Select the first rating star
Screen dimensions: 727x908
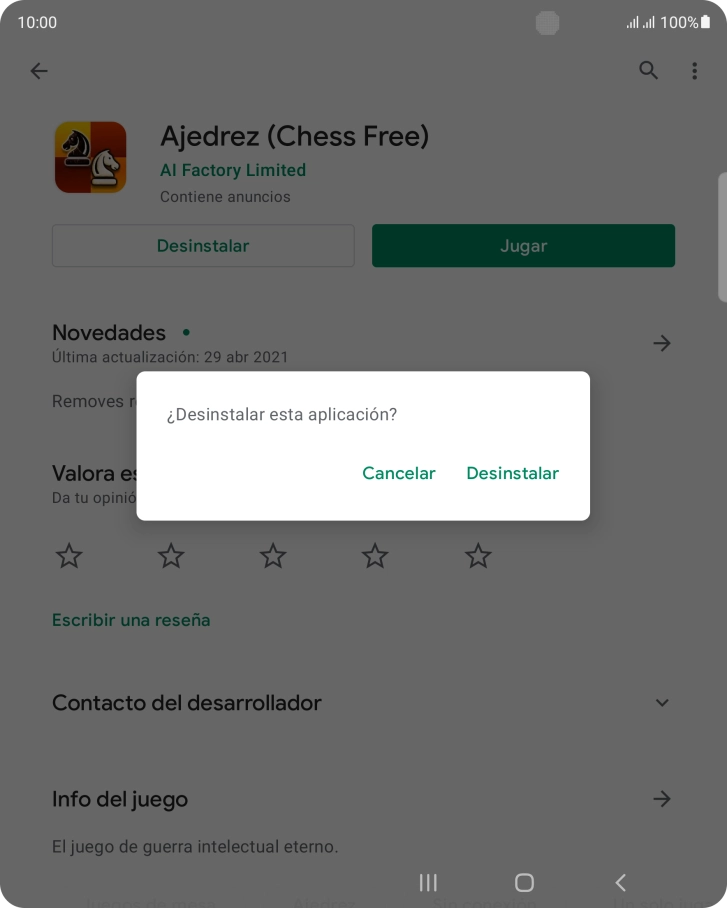[68, 556]
